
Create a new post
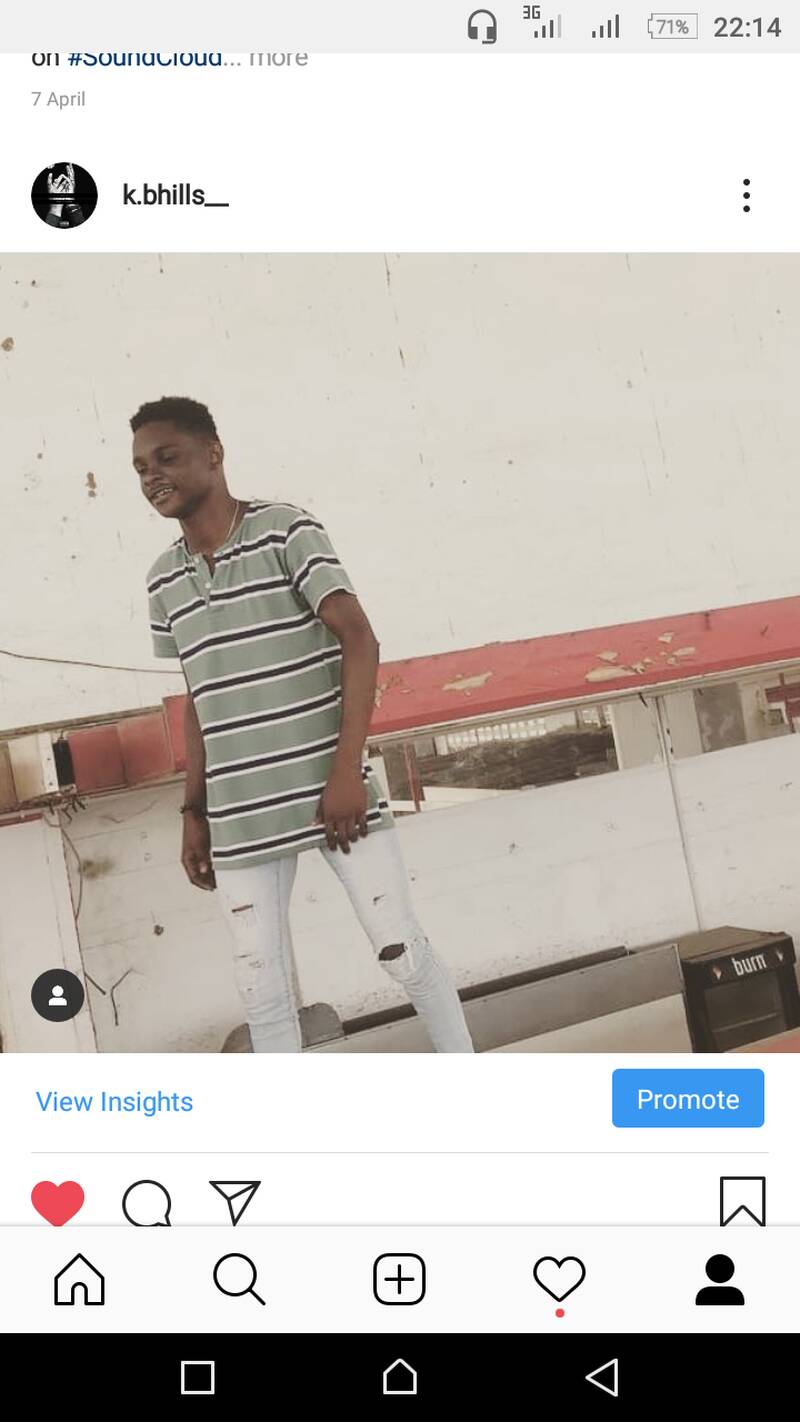[x=399, y=1280]
